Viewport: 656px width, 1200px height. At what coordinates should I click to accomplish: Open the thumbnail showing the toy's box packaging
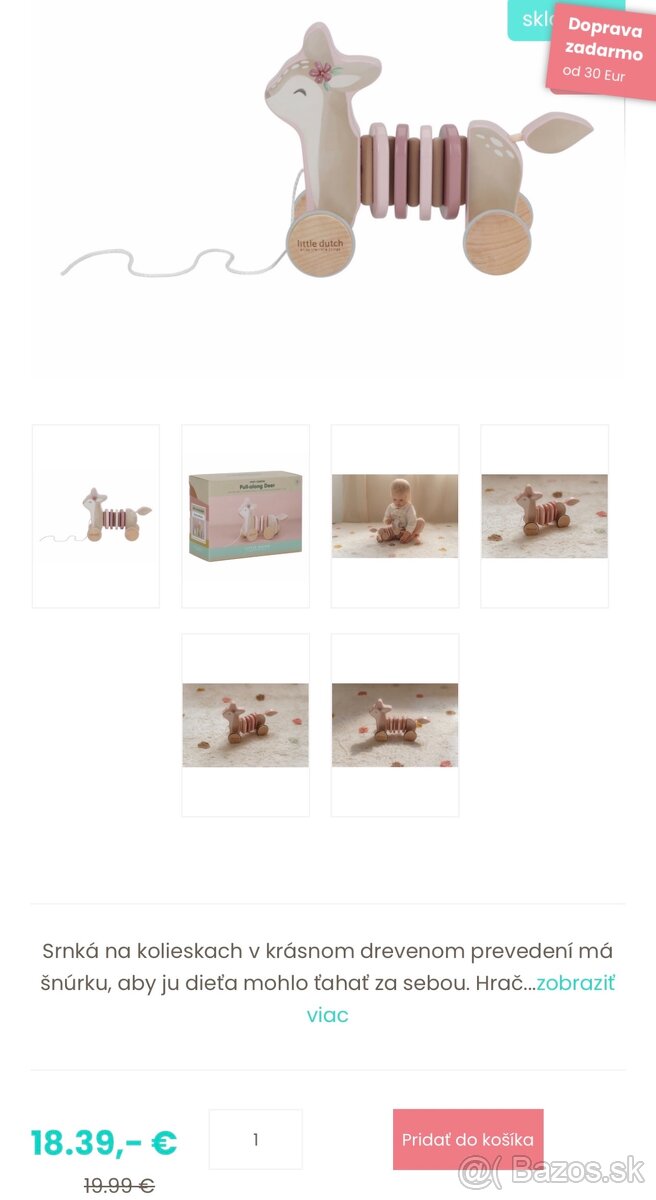click(245, 516)
